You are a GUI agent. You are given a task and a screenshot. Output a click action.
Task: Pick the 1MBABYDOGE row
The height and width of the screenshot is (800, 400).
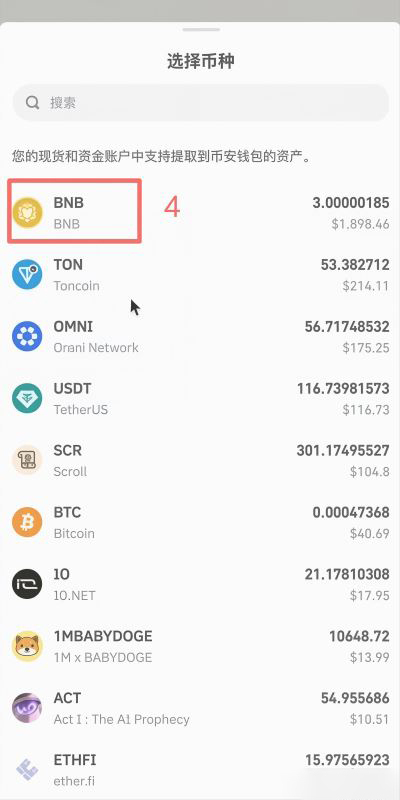coord(200,646)
